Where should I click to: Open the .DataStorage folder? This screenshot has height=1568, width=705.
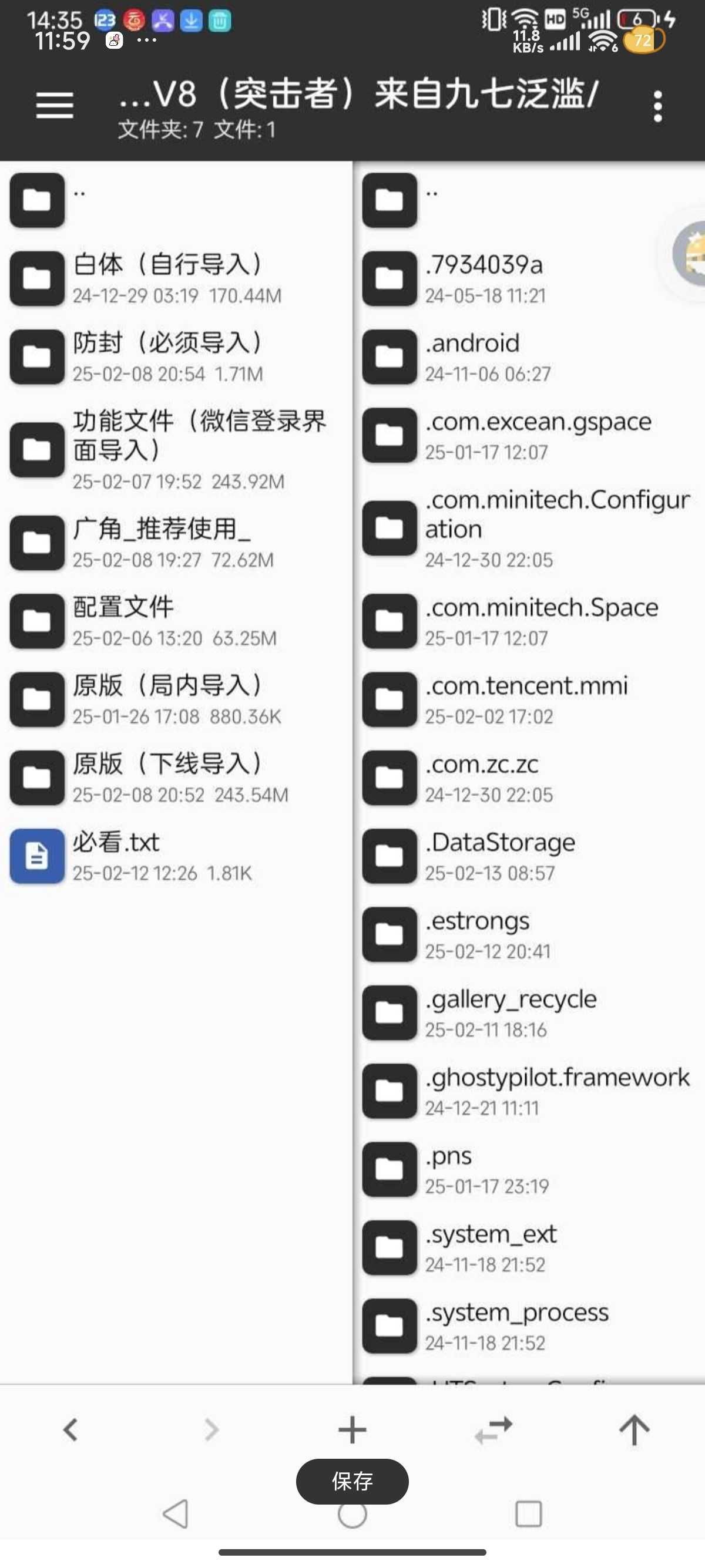529,856
